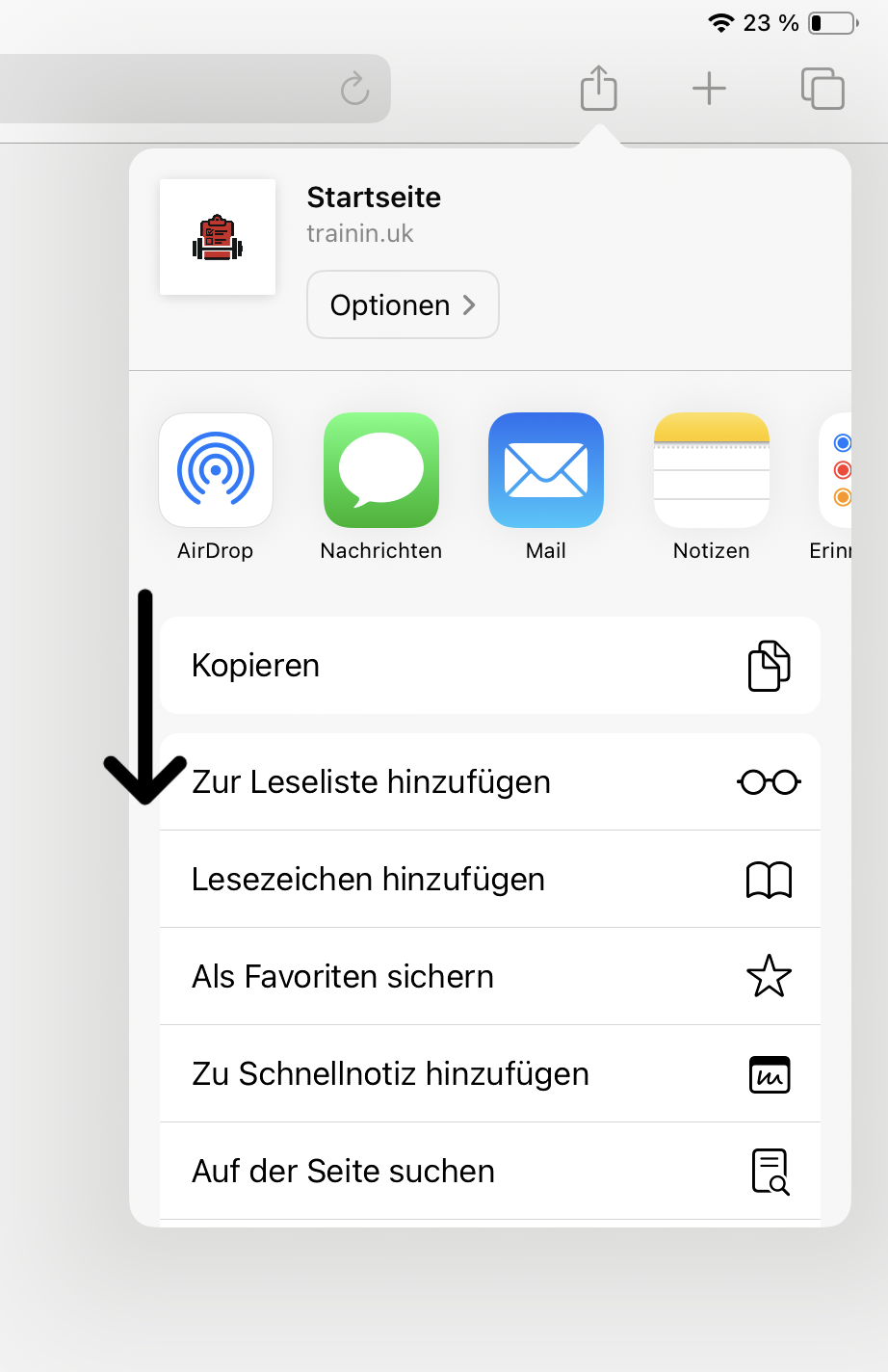This screenshot has height=1372, width=888.
Task: Send the page through Nachrichten
Action: tap(381, 471)
